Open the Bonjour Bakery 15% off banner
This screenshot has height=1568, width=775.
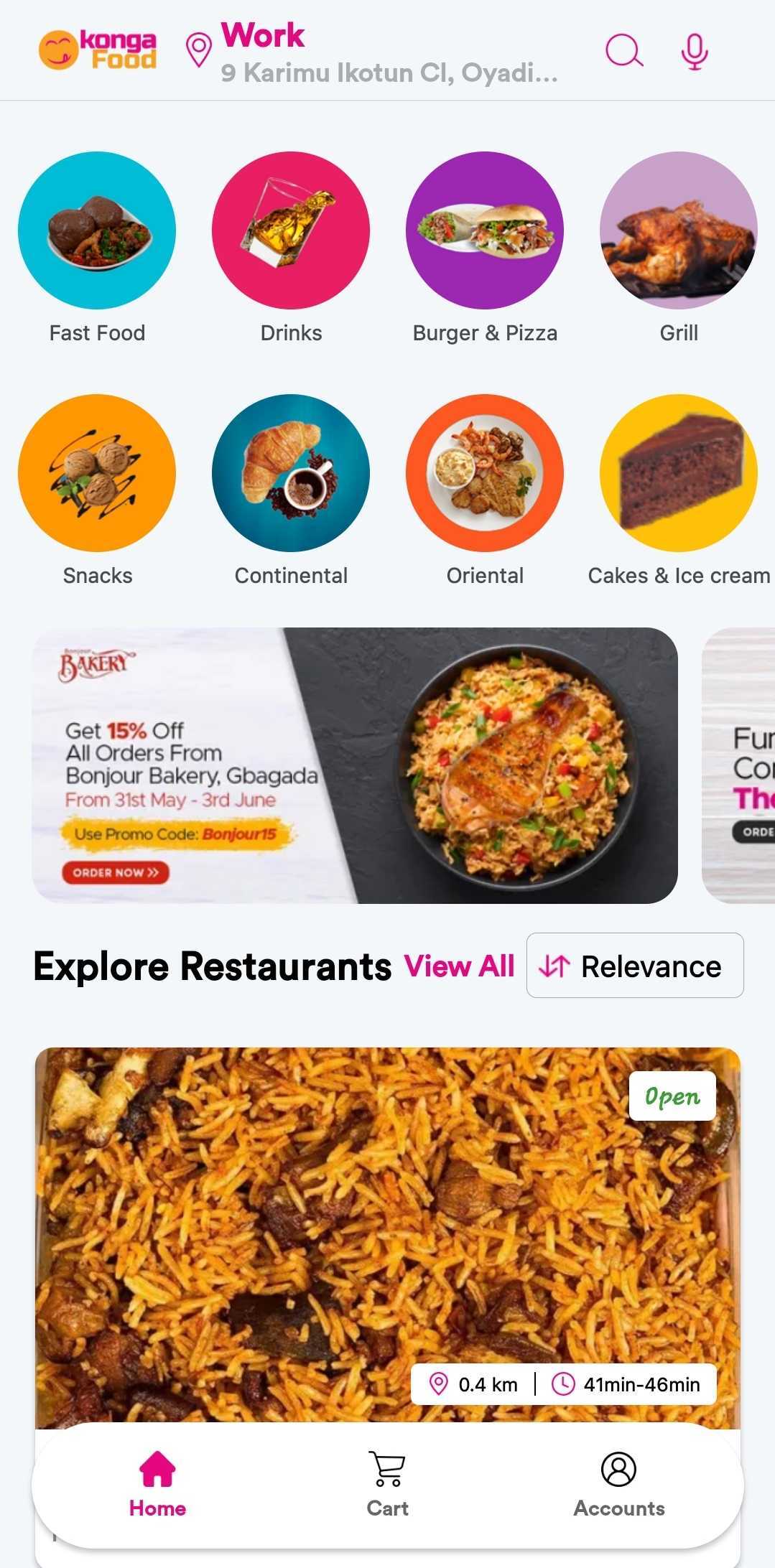355,765
